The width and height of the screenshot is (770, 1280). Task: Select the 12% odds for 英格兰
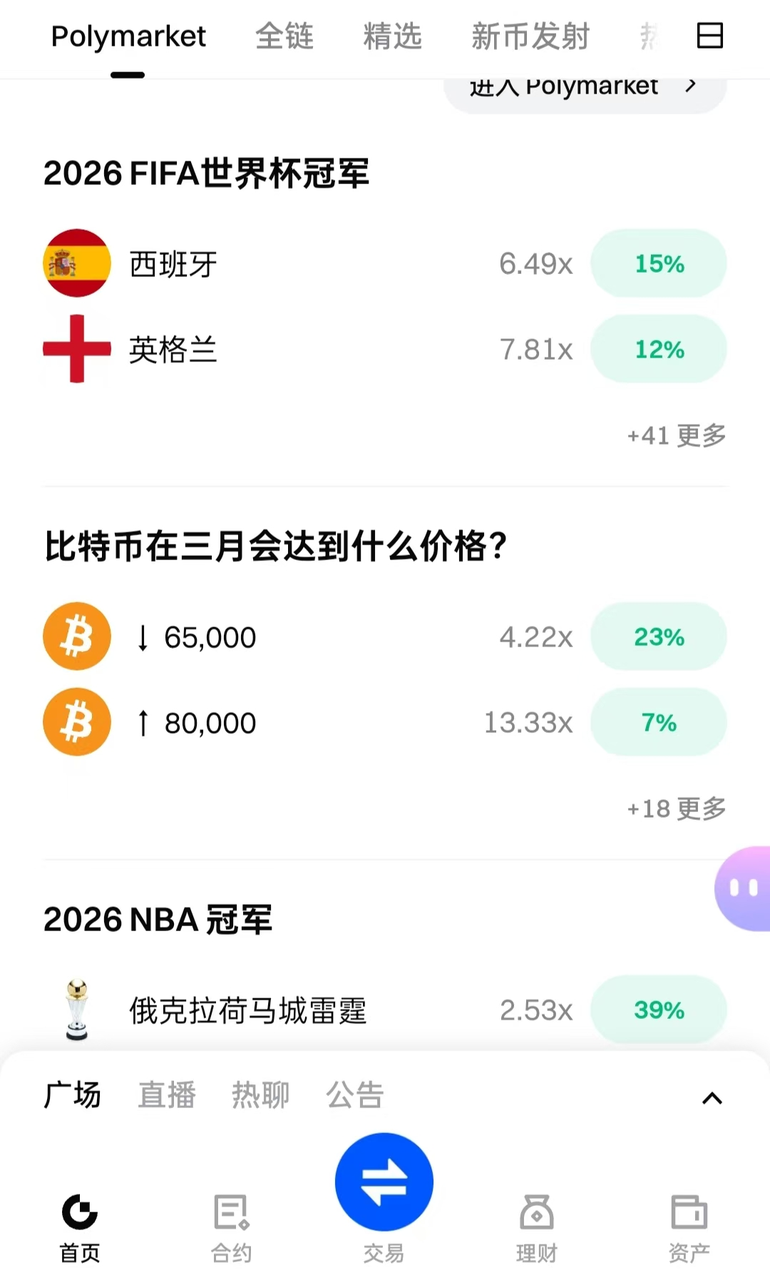(658, 350)
